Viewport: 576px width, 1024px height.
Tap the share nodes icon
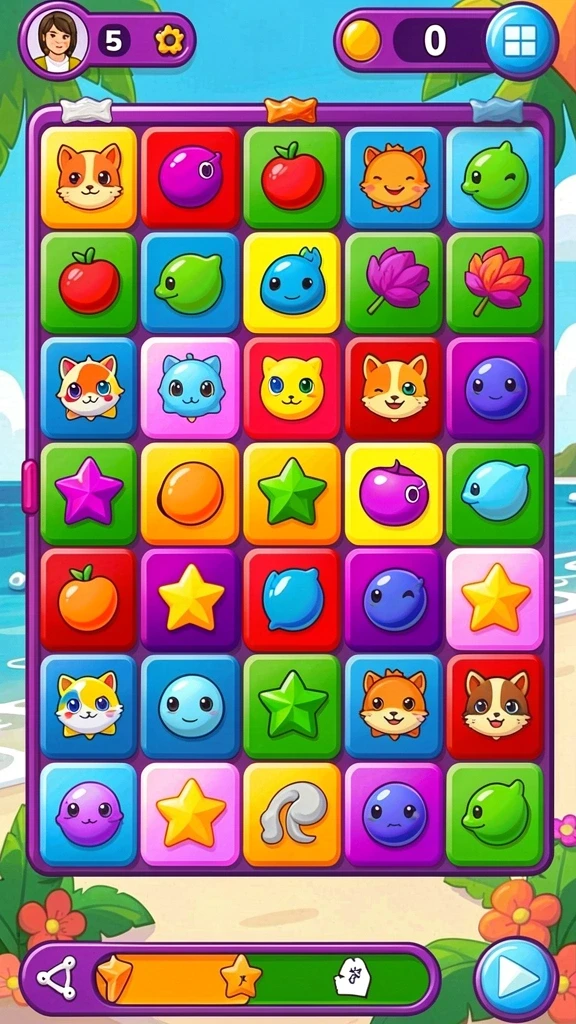tap(56, 978)
